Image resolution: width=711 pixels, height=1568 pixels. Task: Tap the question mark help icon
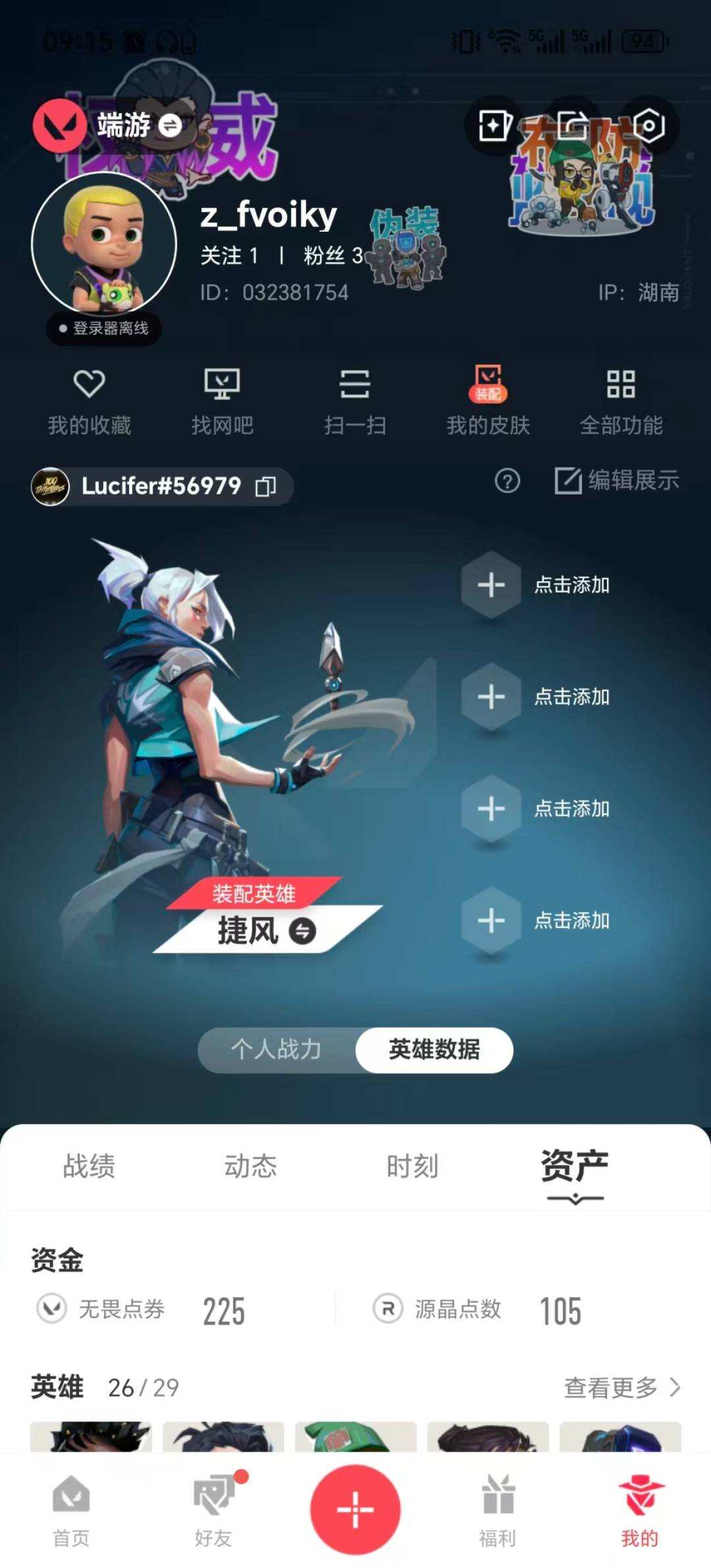pos(506,483)
